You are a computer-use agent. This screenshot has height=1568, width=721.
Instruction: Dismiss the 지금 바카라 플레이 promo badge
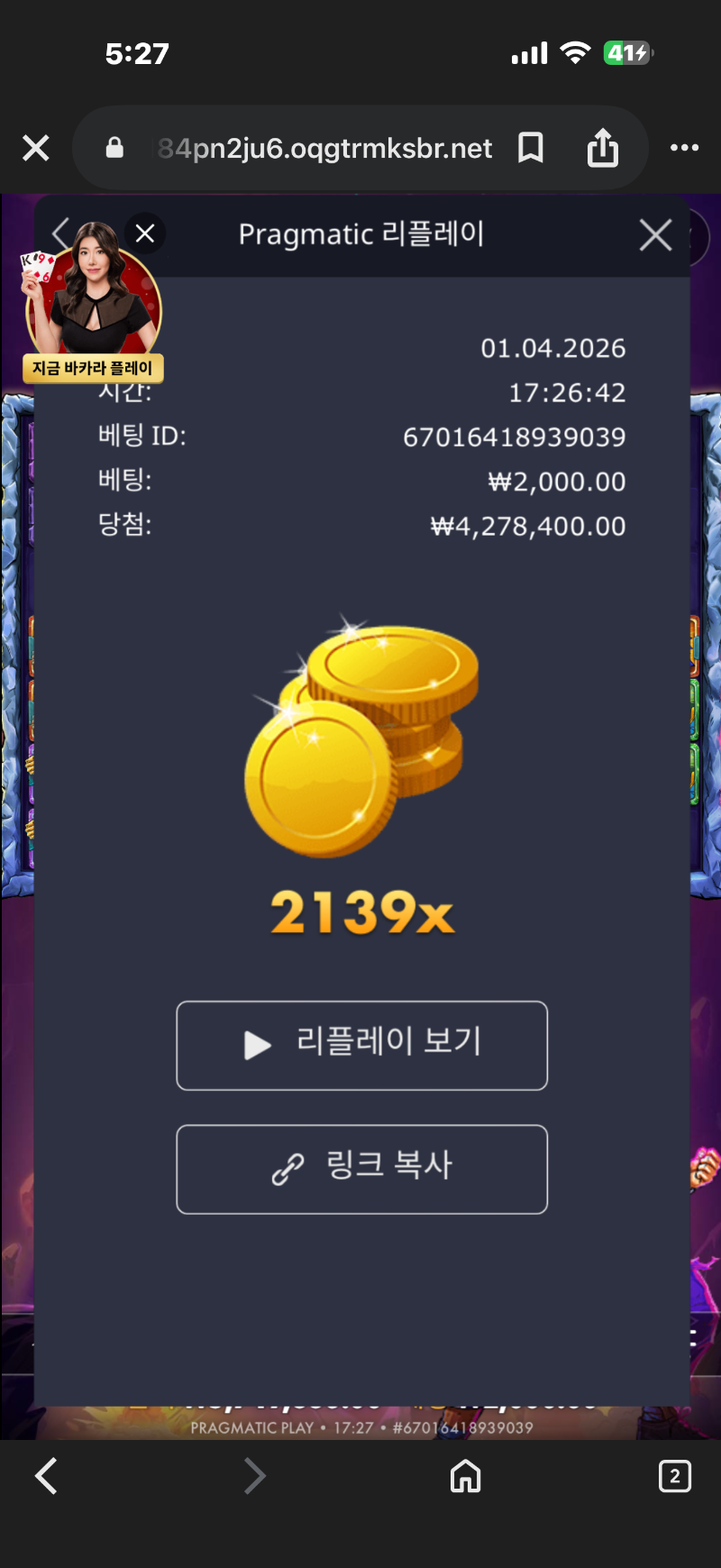point(145,234)
